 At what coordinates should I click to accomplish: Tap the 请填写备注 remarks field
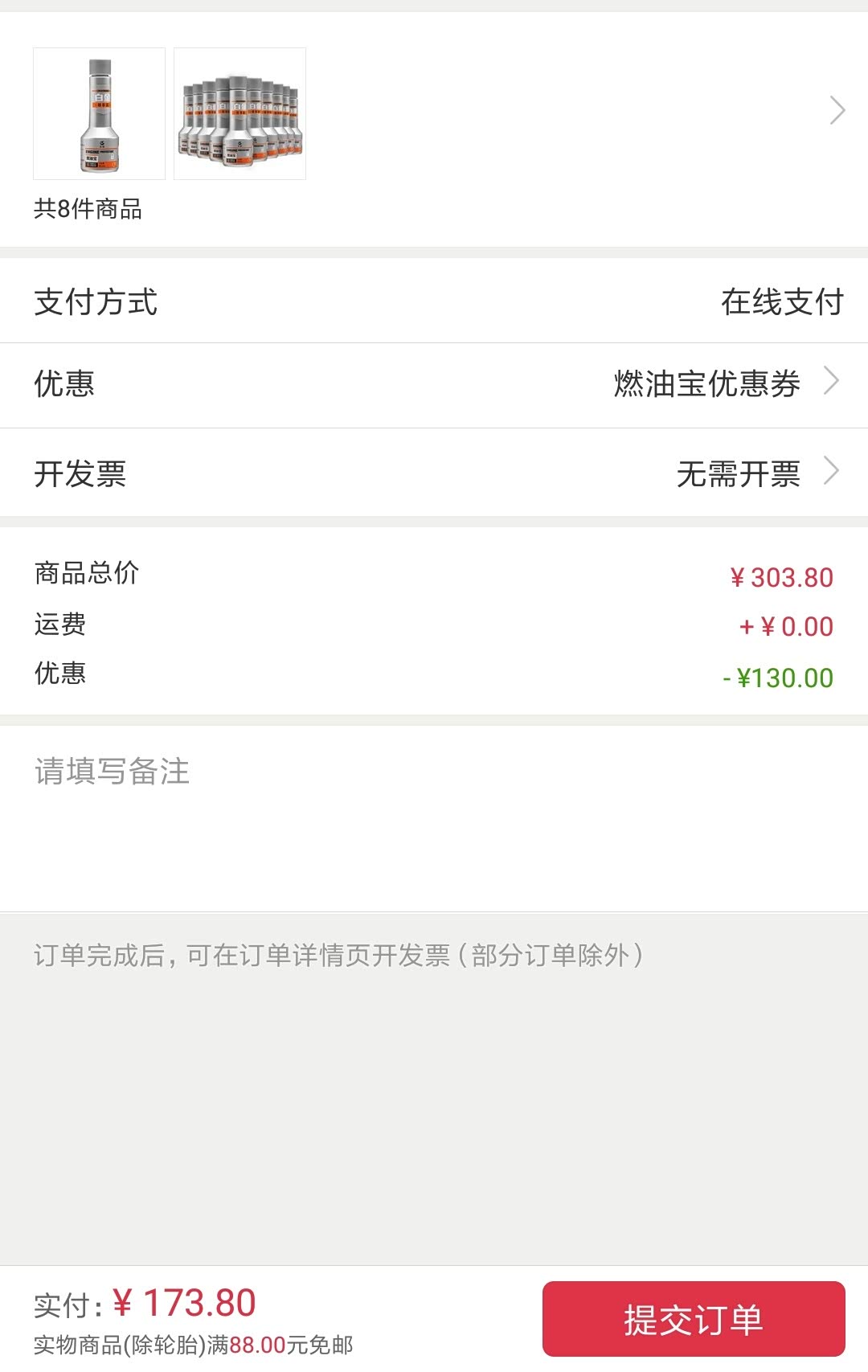click(434, 818)
